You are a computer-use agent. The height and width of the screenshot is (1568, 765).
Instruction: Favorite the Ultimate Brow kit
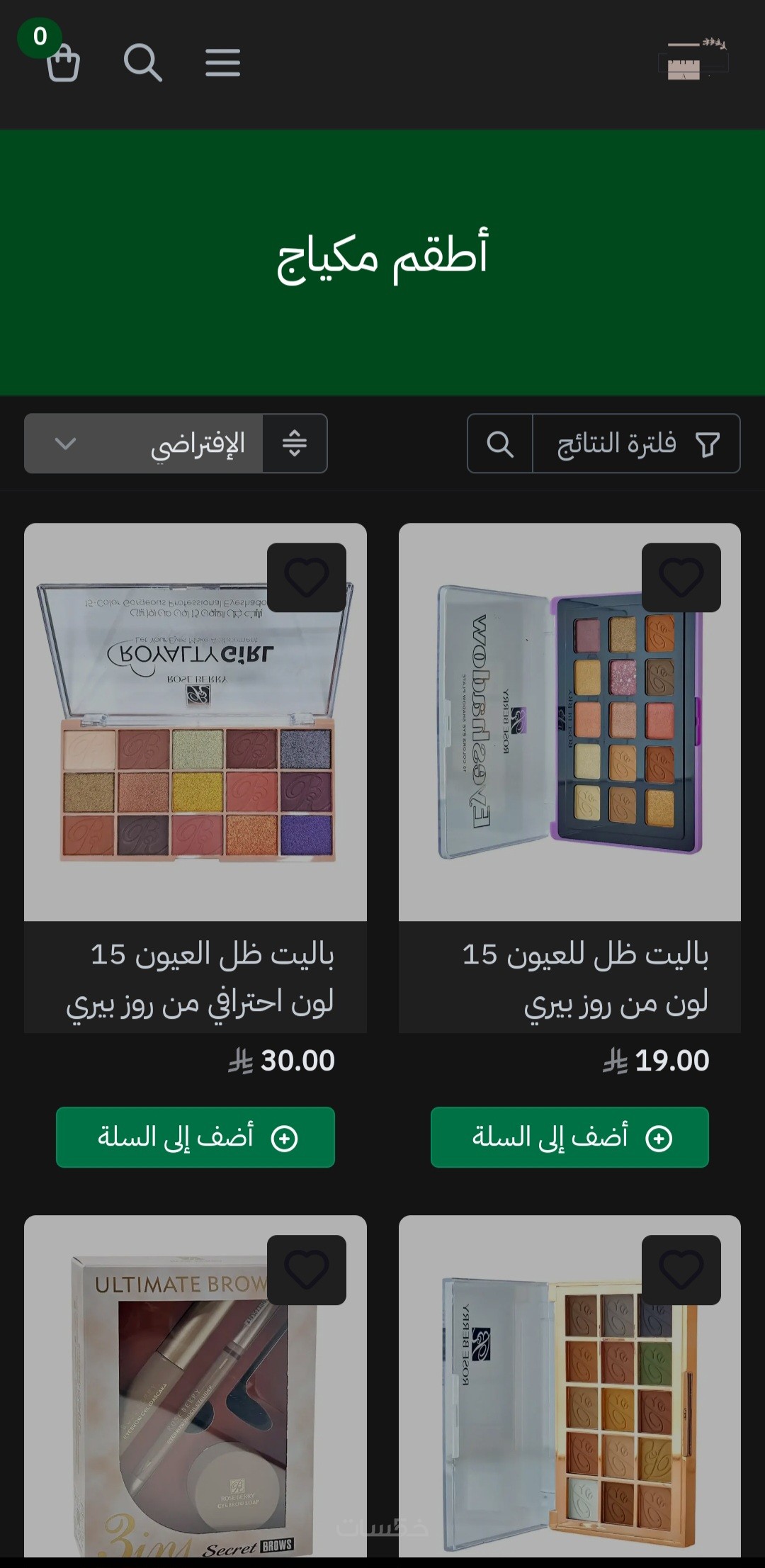(x=306, y=1270)
